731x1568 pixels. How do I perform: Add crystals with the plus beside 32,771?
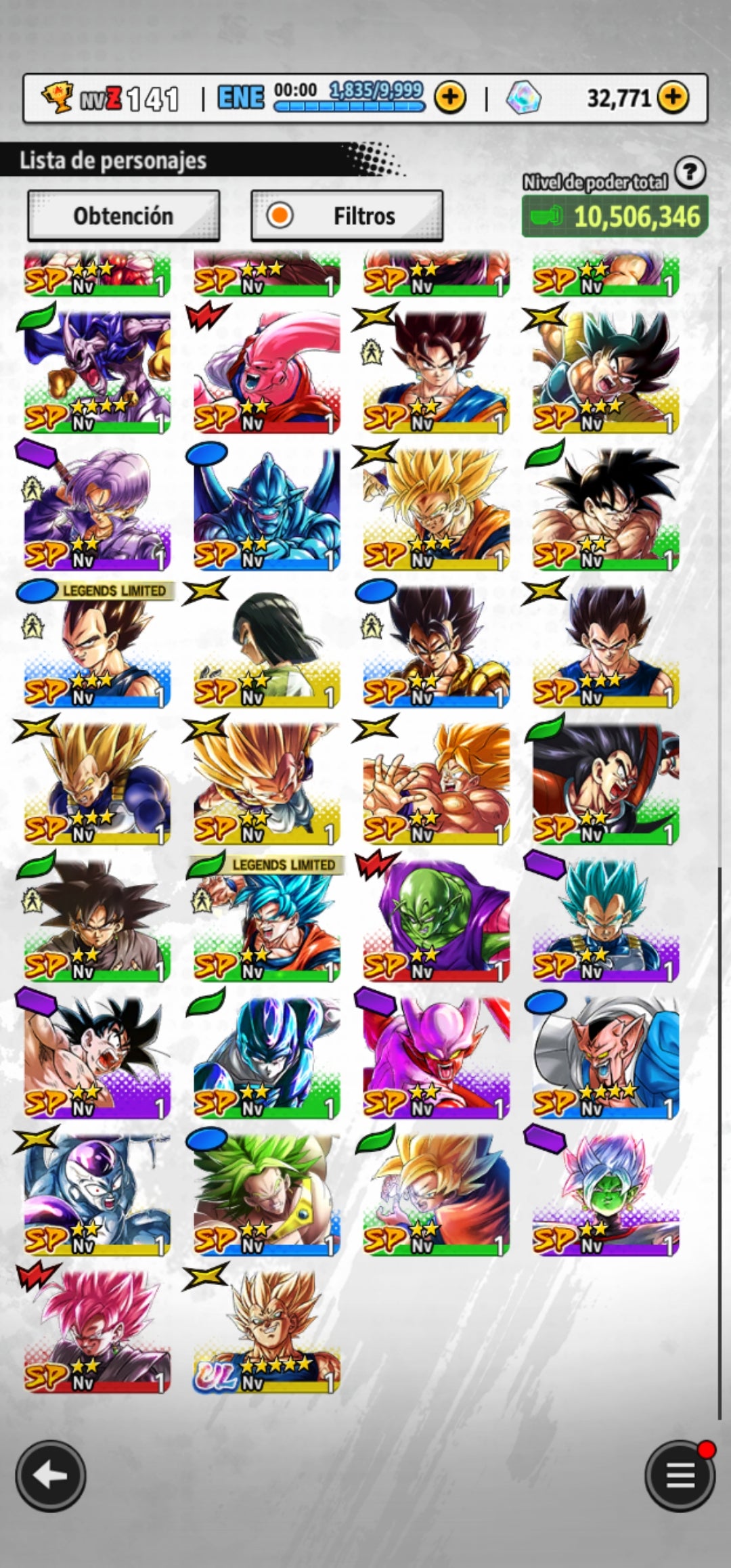point(672,98)
